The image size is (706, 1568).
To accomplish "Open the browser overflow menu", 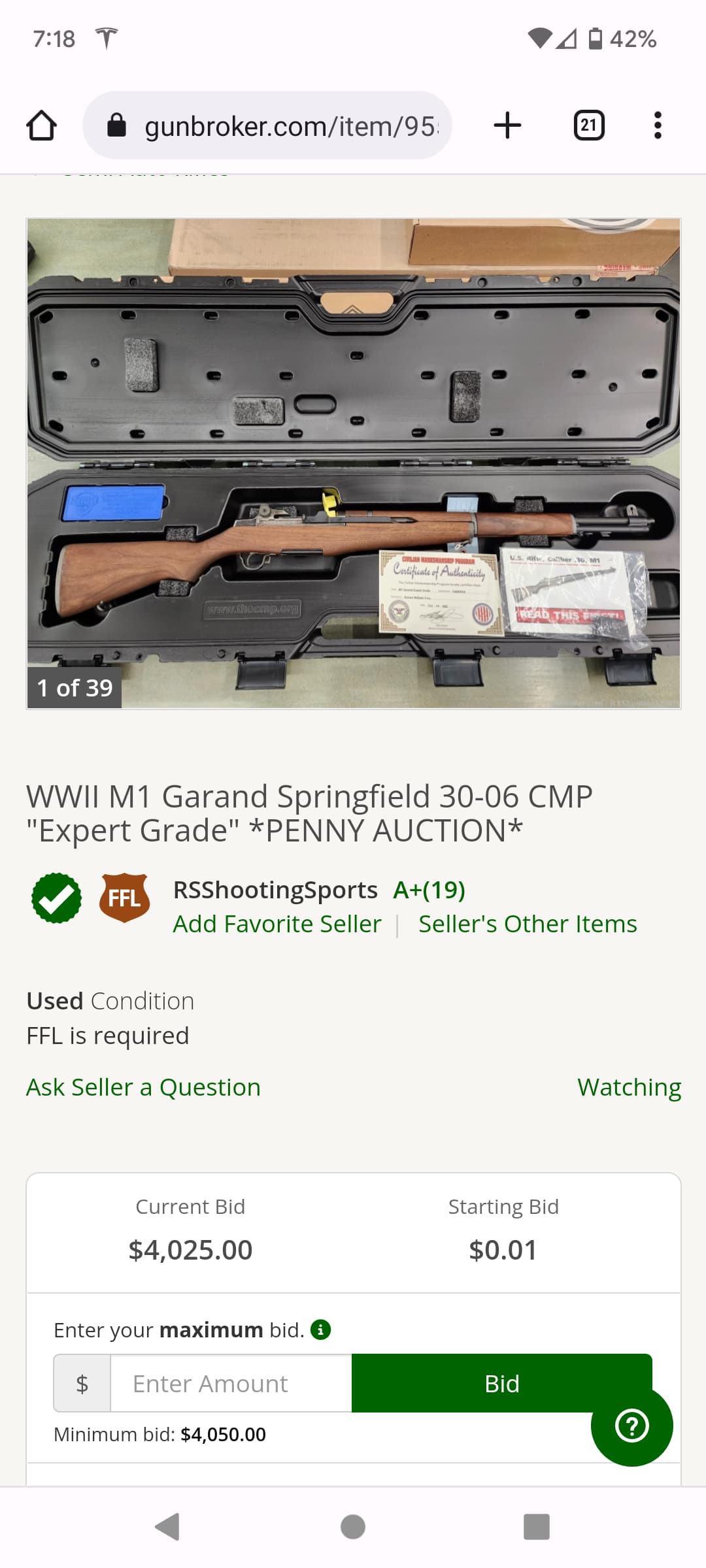I will 658,125.
